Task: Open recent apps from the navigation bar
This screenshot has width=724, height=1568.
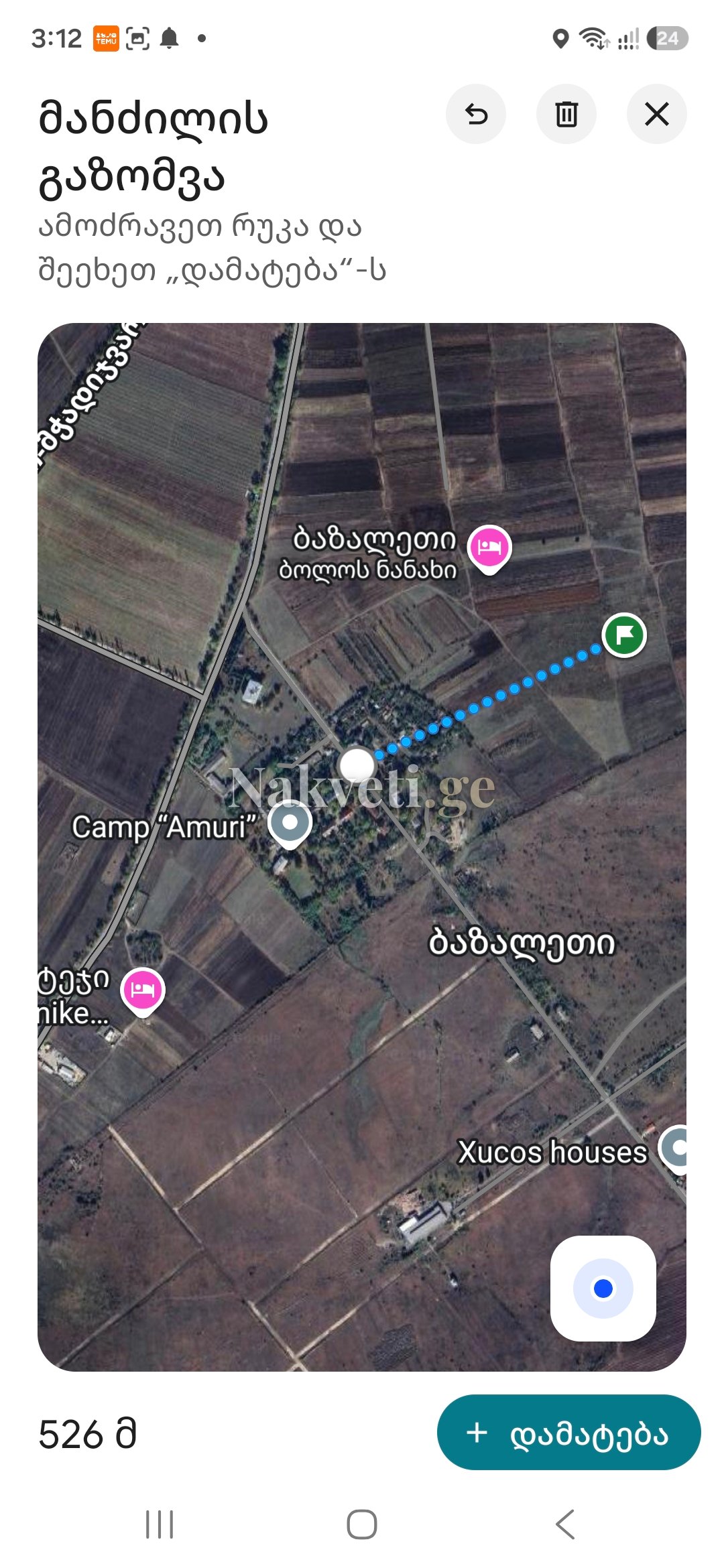Action: click(160, 1524)
